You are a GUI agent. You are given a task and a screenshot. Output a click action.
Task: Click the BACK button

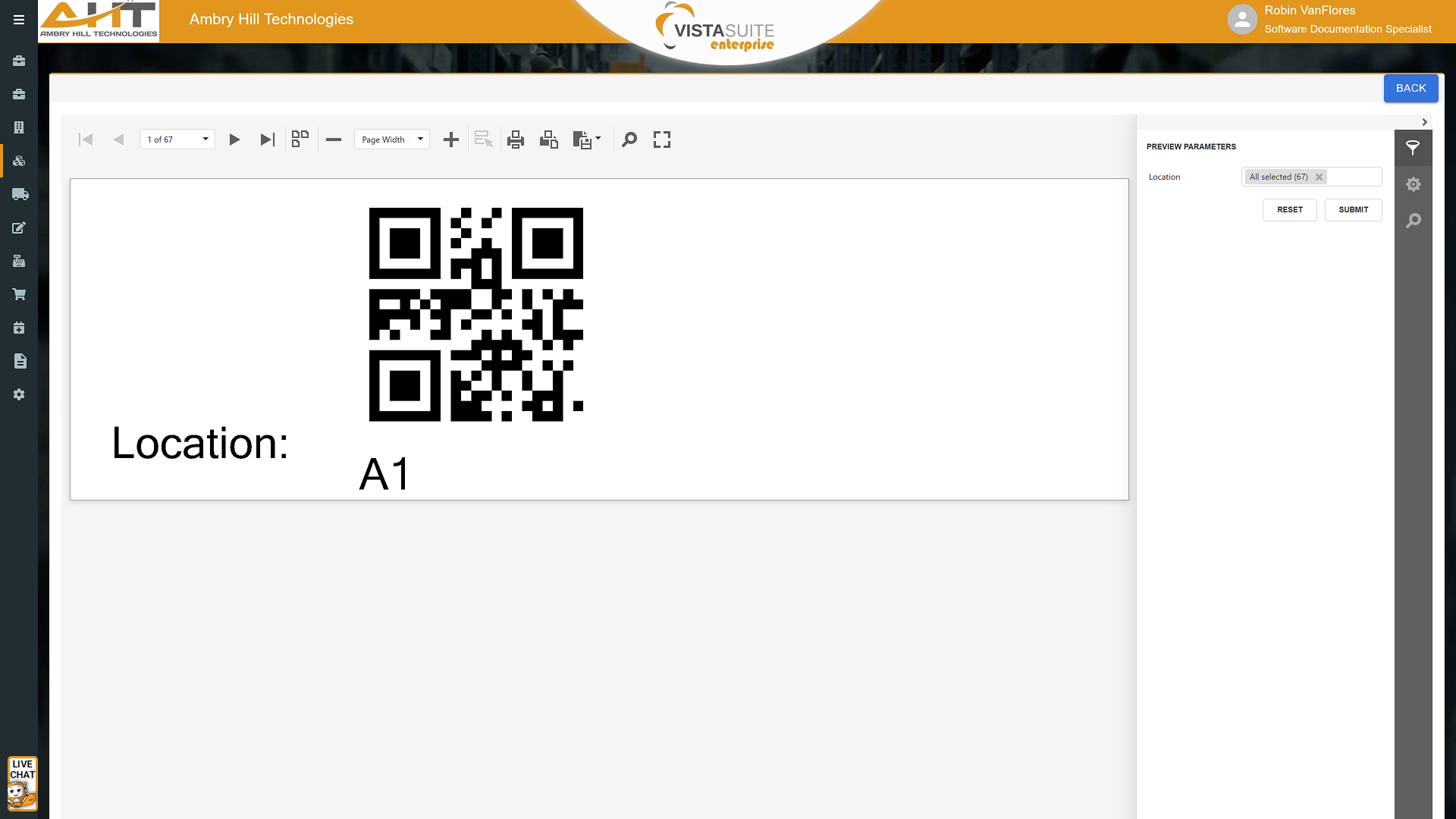[1410, 88]
